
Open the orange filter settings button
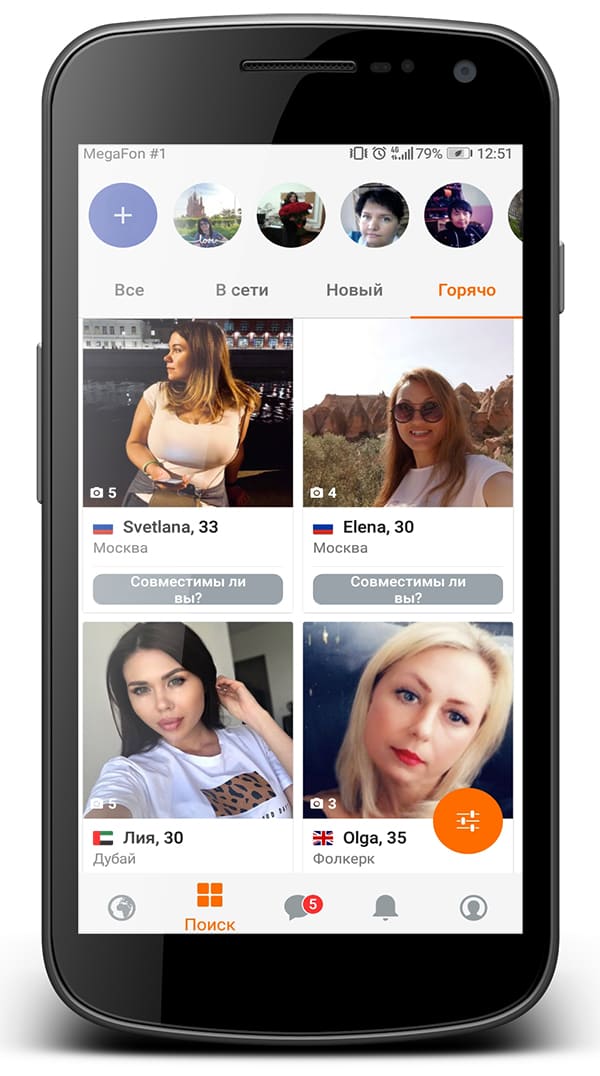[x=468, y=821]
